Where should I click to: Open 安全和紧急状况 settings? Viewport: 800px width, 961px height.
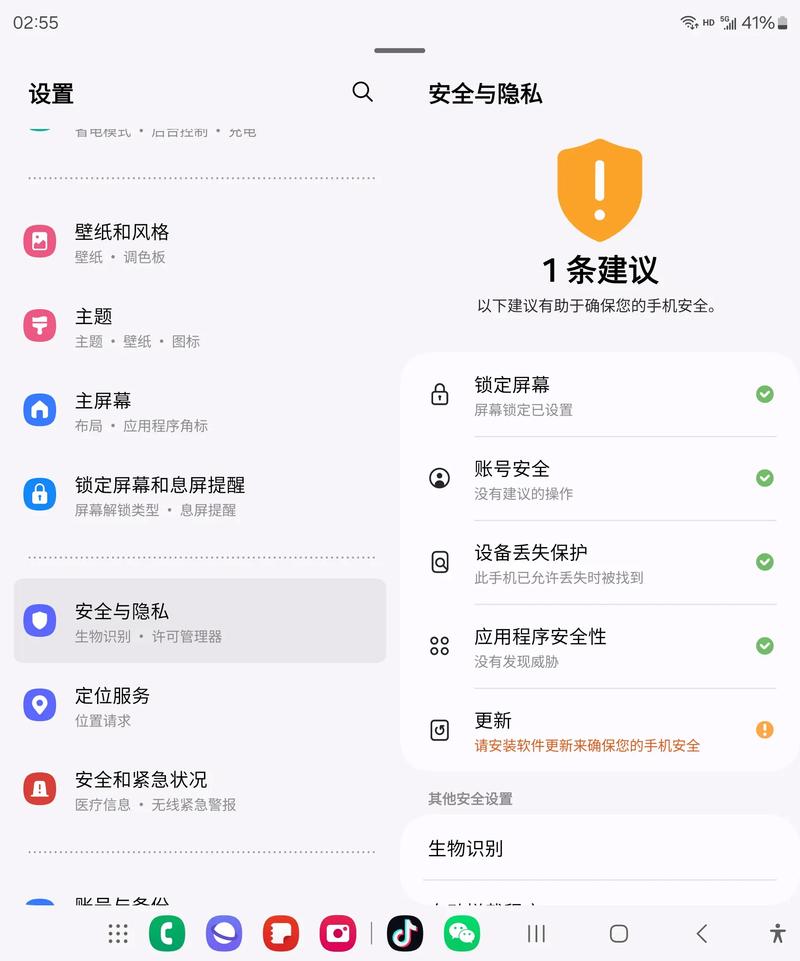pos(200,789)
